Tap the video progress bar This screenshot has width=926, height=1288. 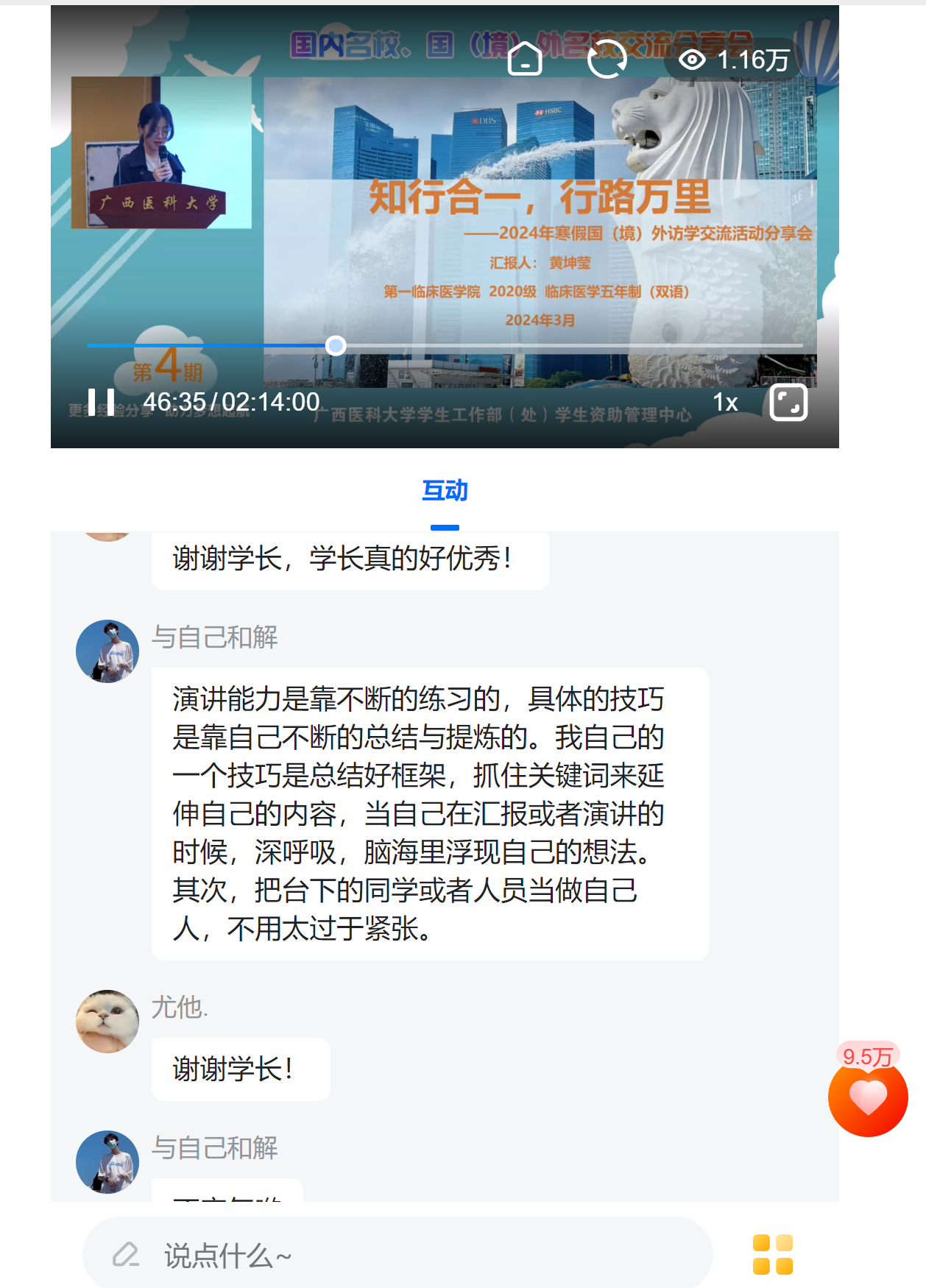coord(515,345)
